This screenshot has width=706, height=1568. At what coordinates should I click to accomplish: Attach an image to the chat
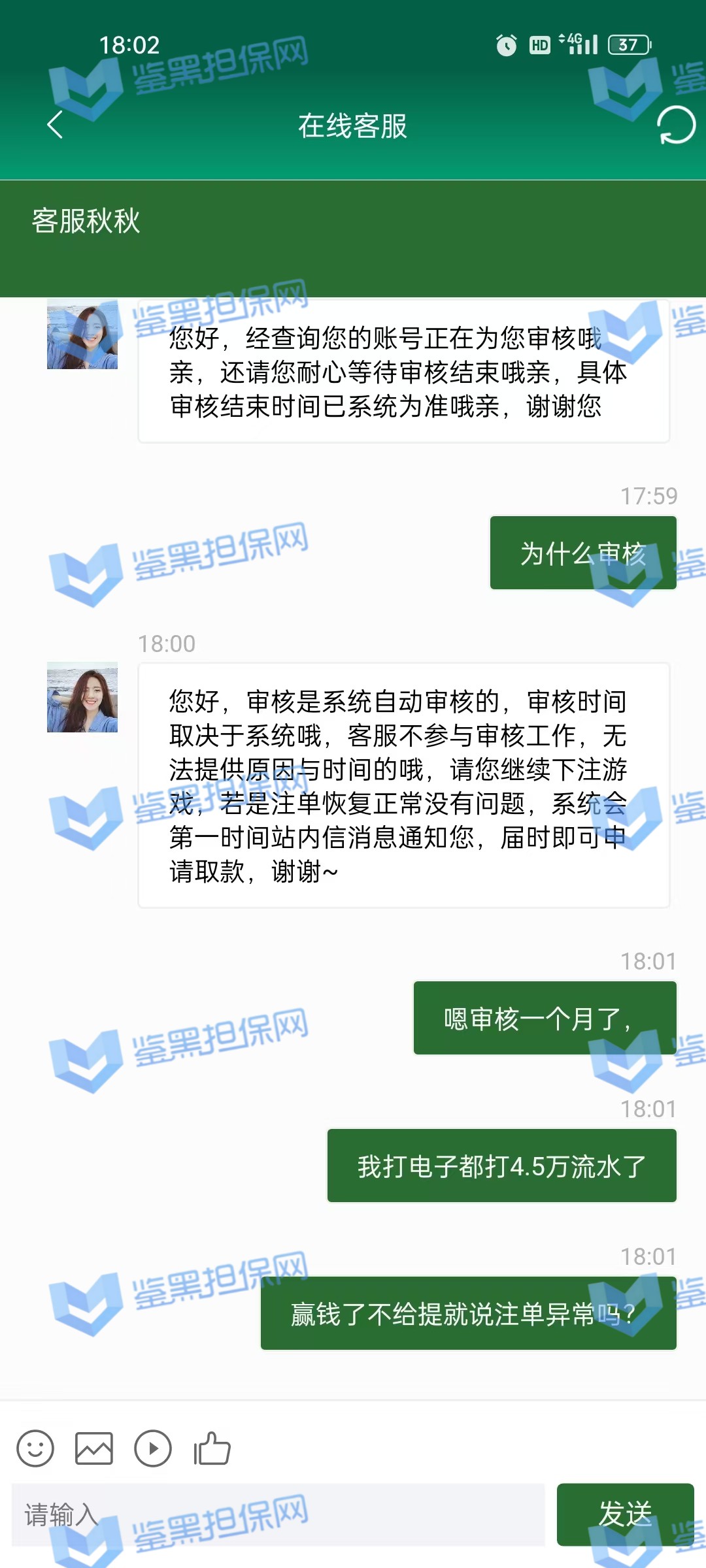pos(94,1448)
